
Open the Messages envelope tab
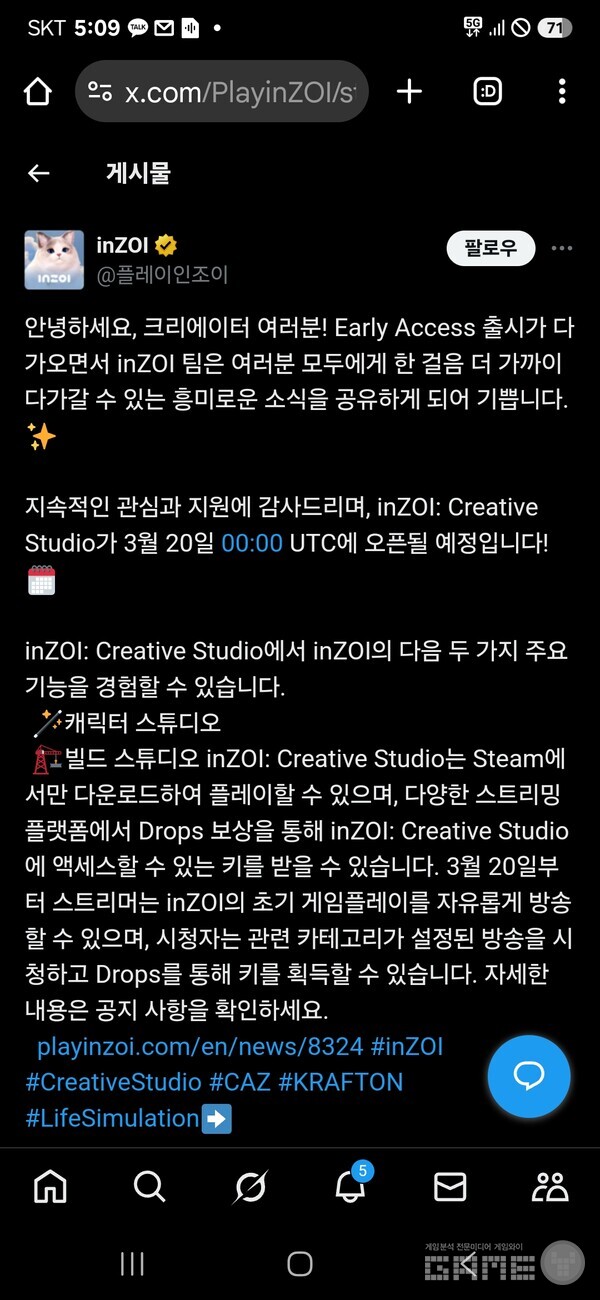450,1187
